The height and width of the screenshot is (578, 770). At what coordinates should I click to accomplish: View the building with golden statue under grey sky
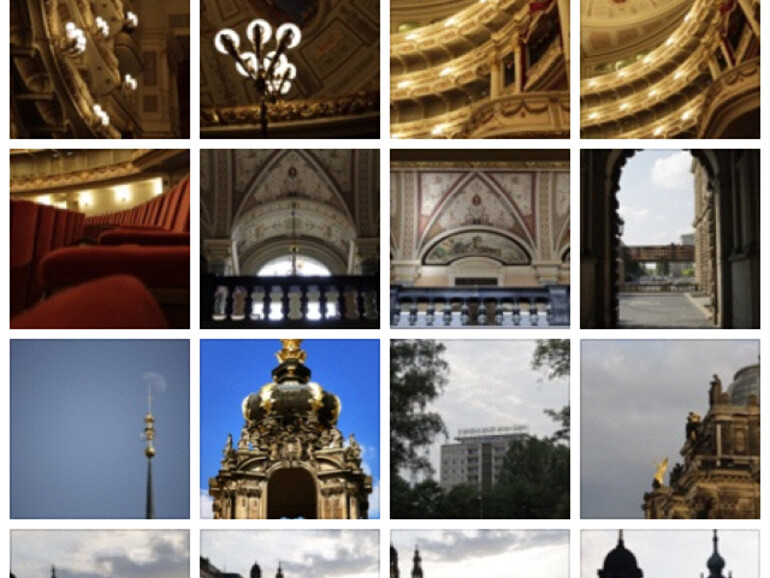point(669,428)
